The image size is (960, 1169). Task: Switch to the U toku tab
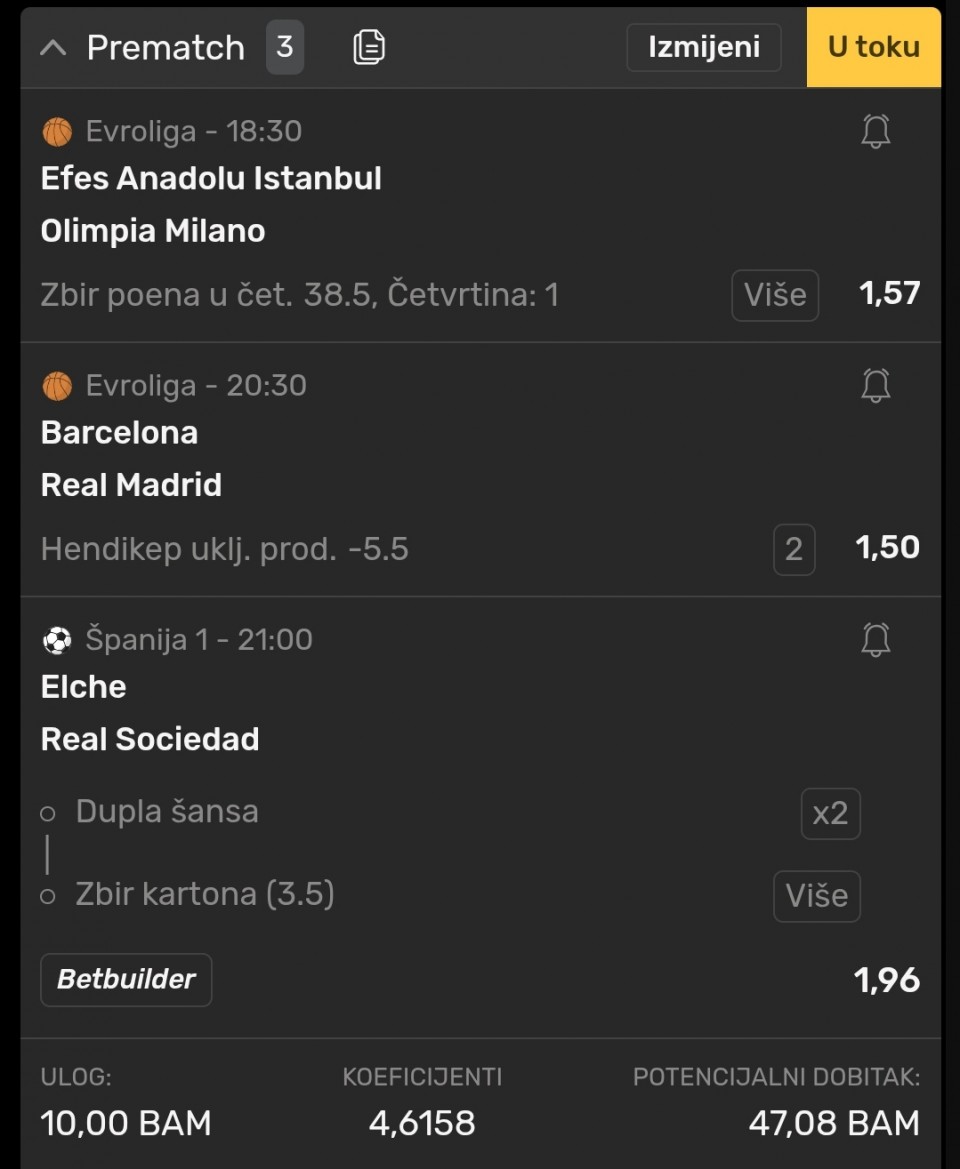(873, 47)
